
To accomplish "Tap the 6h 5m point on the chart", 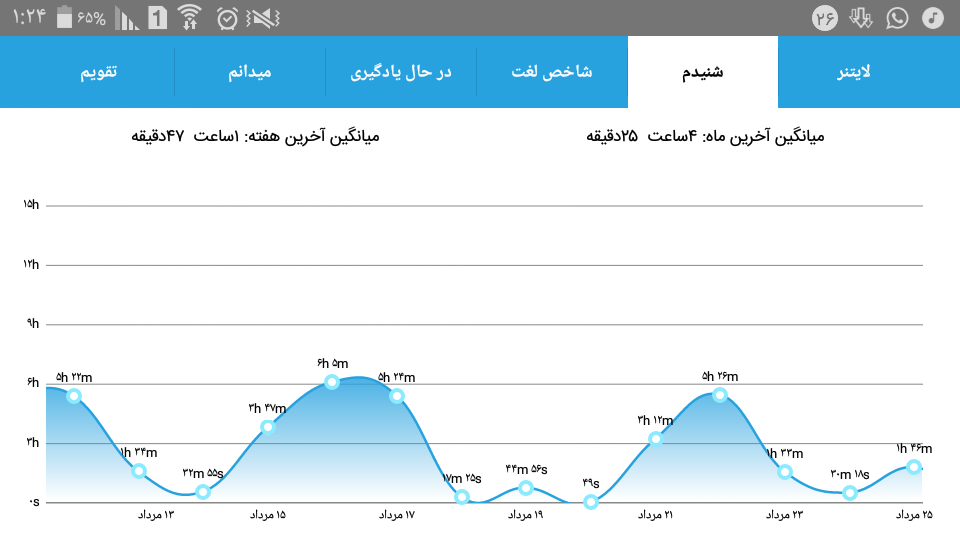I will [332, 383].
